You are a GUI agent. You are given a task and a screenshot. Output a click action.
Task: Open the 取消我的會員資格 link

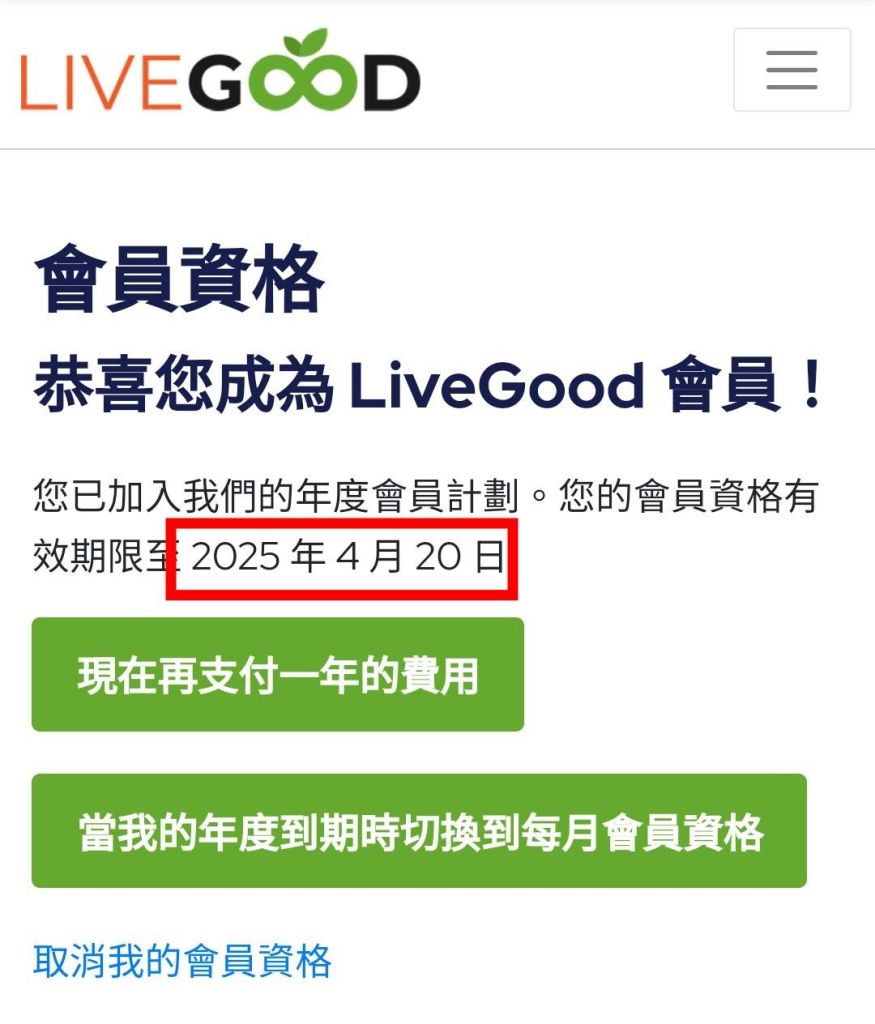182,961
